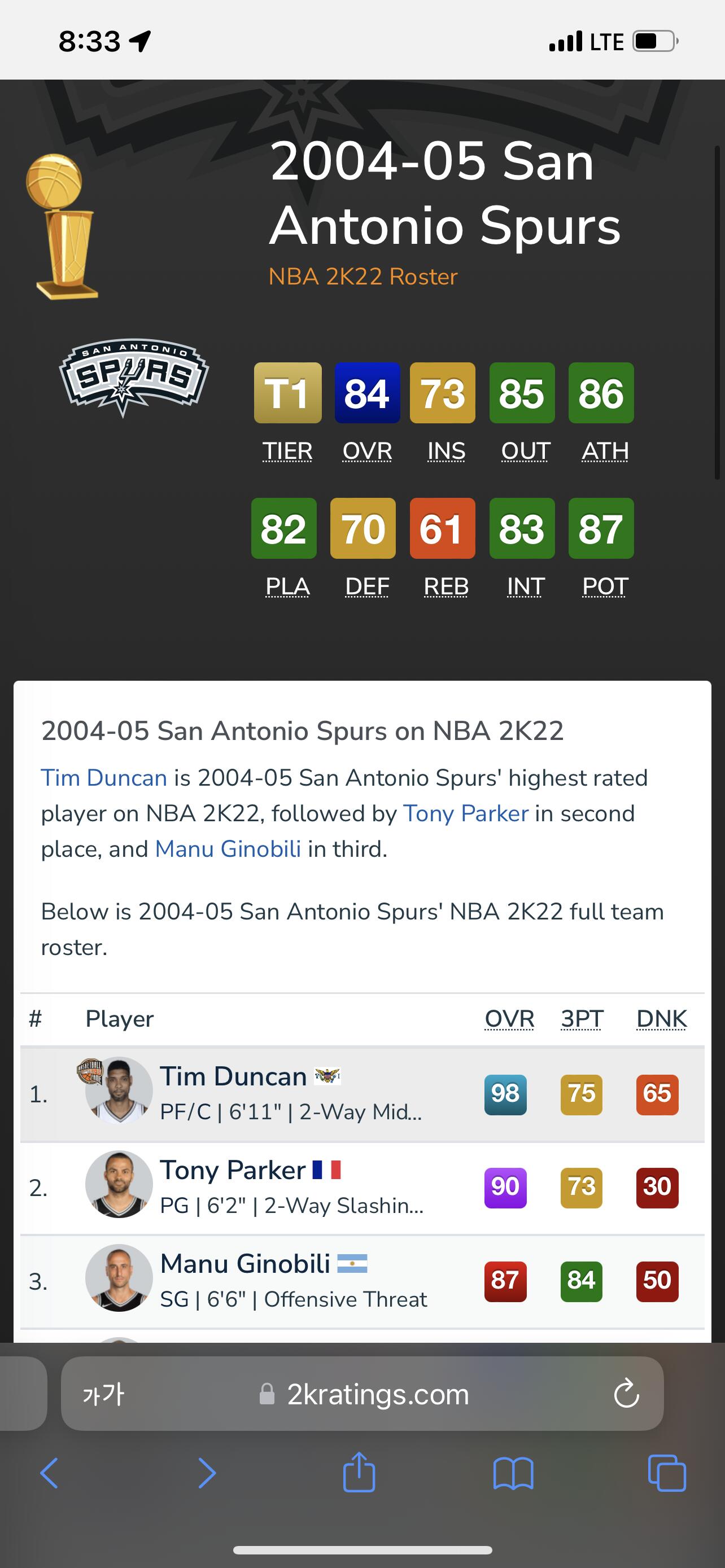Tap the REB label under the 61 badge
The height and width of the screenshot is (1568, 725).
pyautogui.click(x=446, y=586)
